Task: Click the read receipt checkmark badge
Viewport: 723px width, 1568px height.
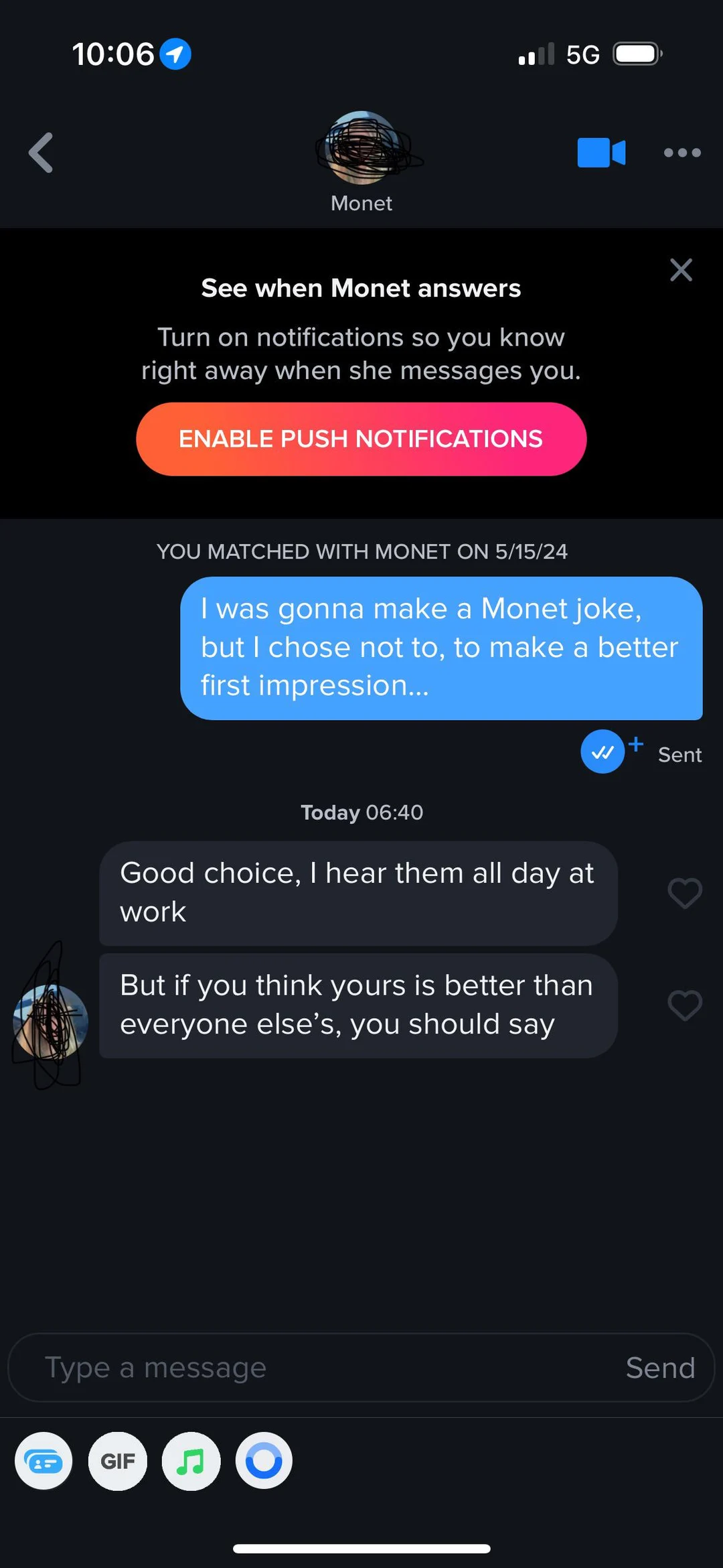Action: (603, 752)
